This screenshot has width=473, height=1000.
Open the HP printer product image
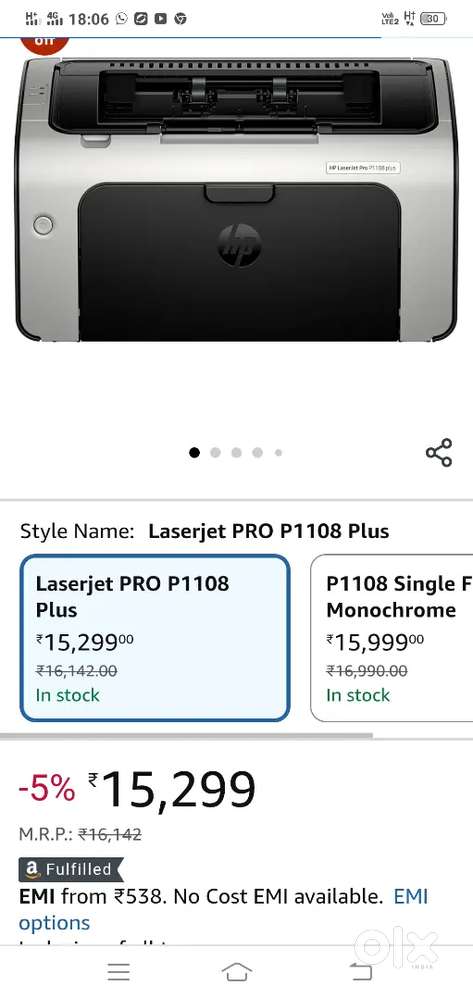(x=236, y=200)
